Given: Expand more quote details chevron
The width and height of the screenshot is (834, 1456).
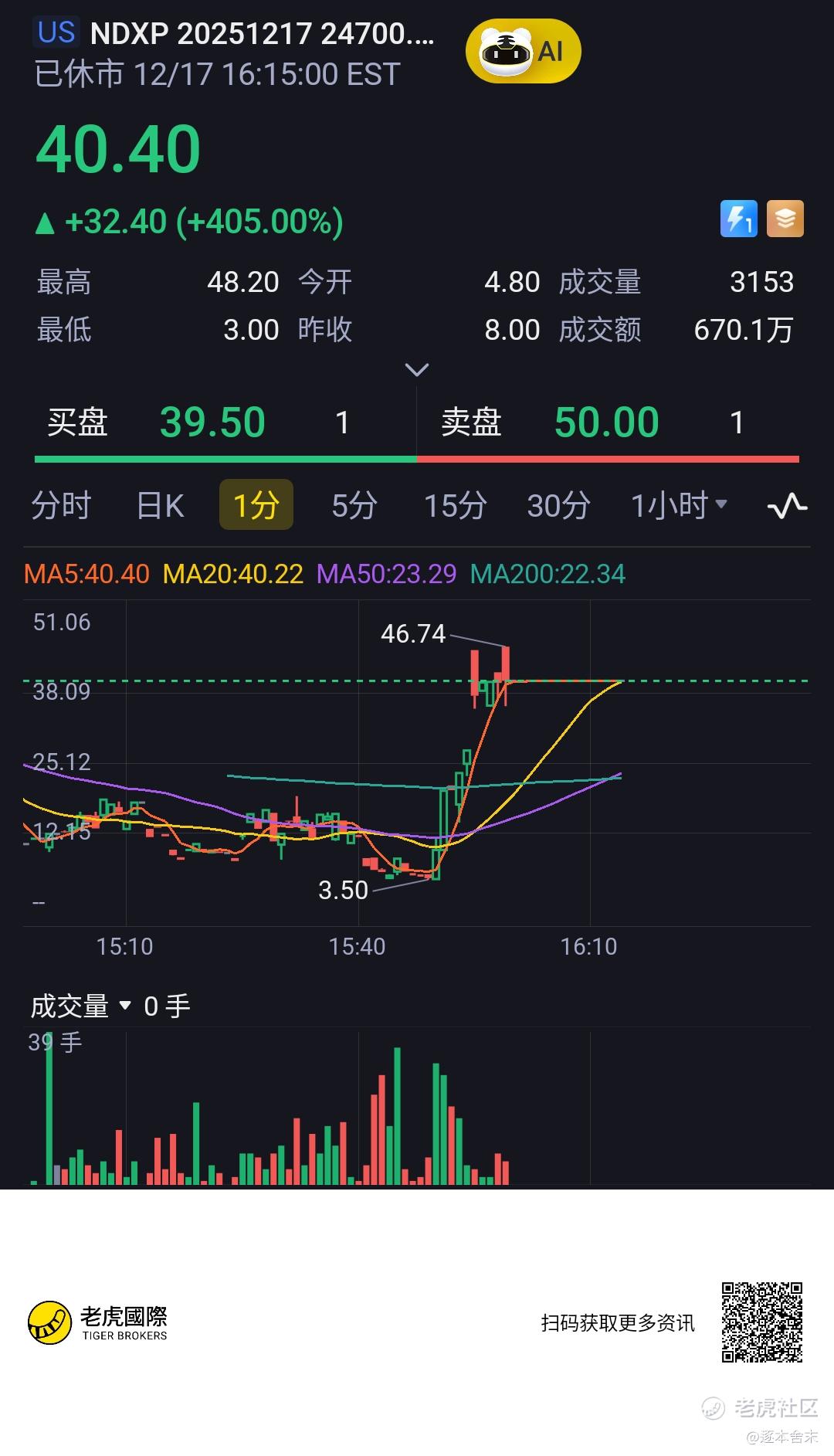Looking at the screenshot, I should (x=417, y=370).
